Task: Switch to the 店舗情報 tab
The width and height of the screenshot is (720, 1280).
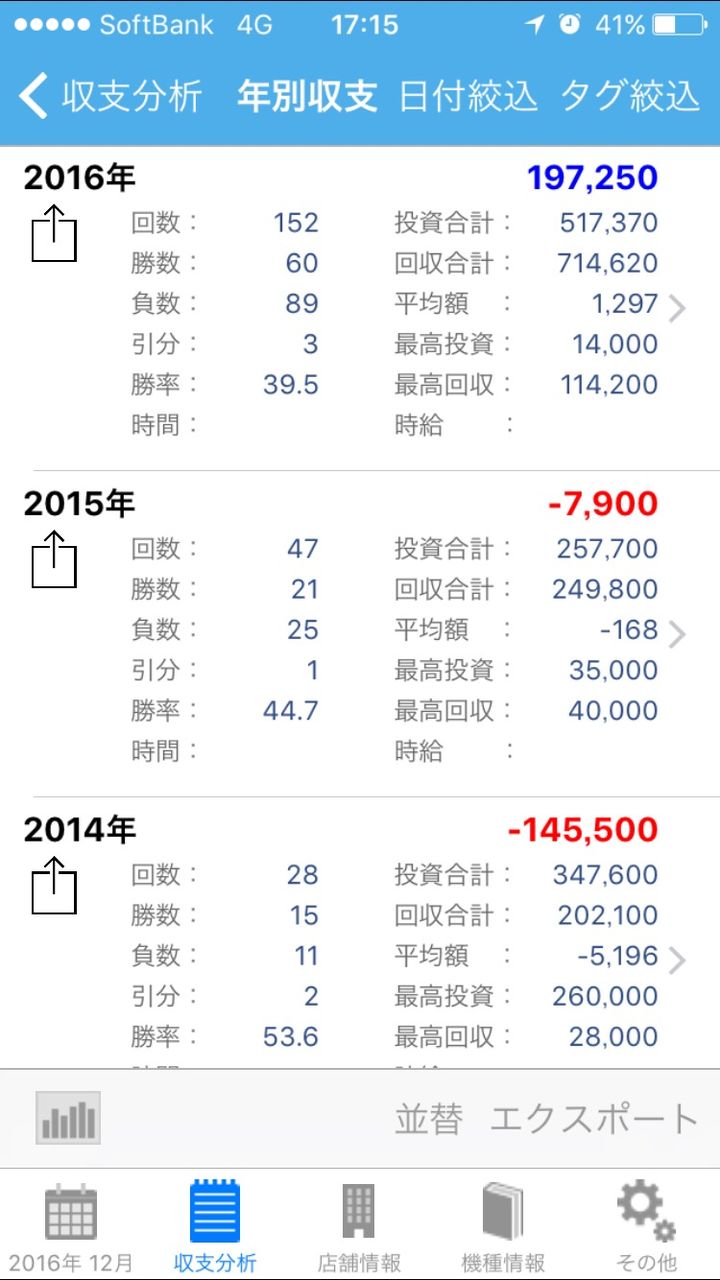Action: pos(359,1227)
